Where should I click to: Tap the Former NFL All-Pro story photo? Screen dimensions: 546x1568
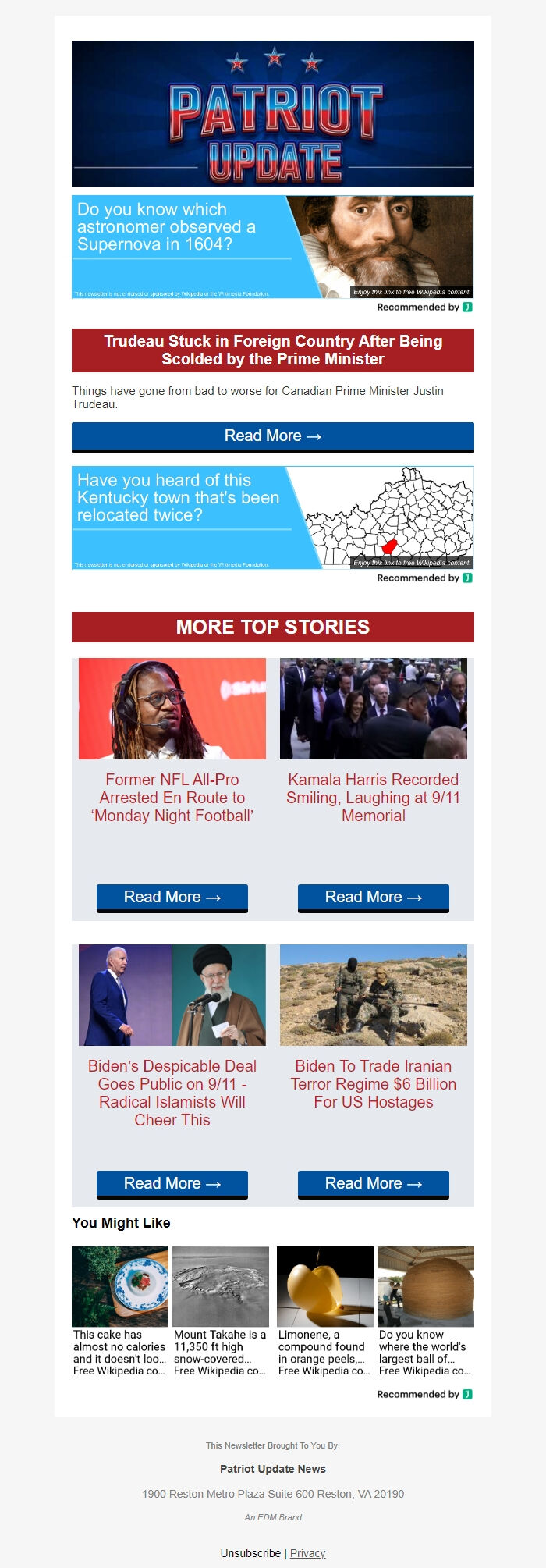pyautogui.click(x=172, y=709)
